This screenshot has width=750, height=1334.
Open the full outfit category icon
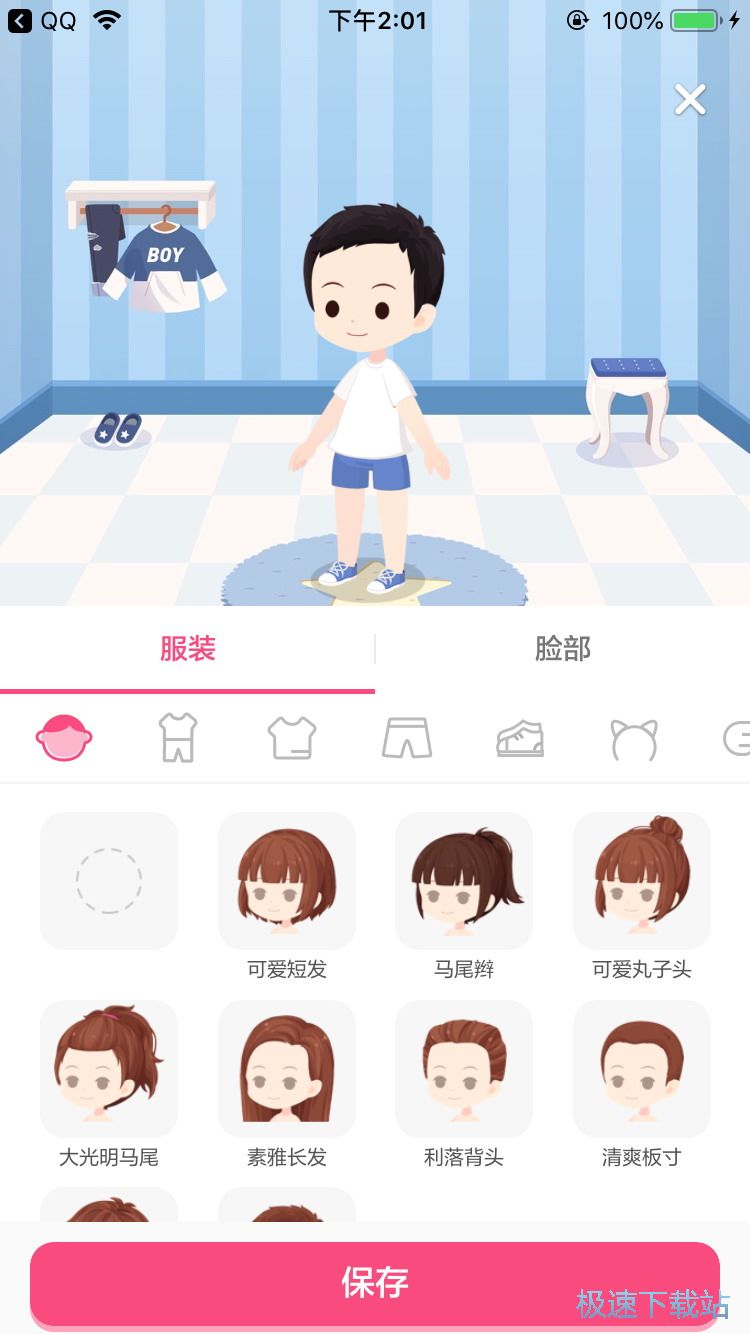pos(178,738)
